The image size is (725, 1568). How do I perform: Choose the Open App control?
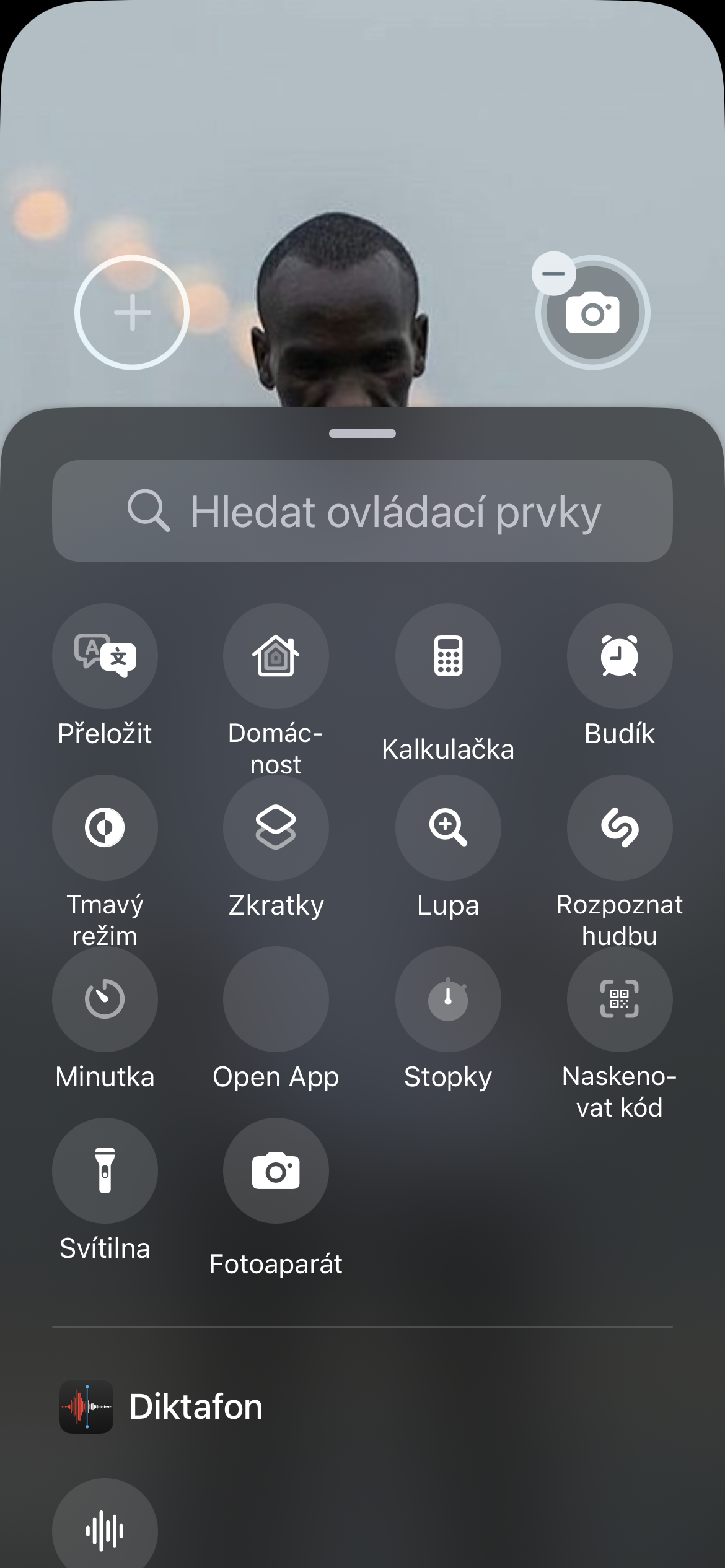click(276, 999)
